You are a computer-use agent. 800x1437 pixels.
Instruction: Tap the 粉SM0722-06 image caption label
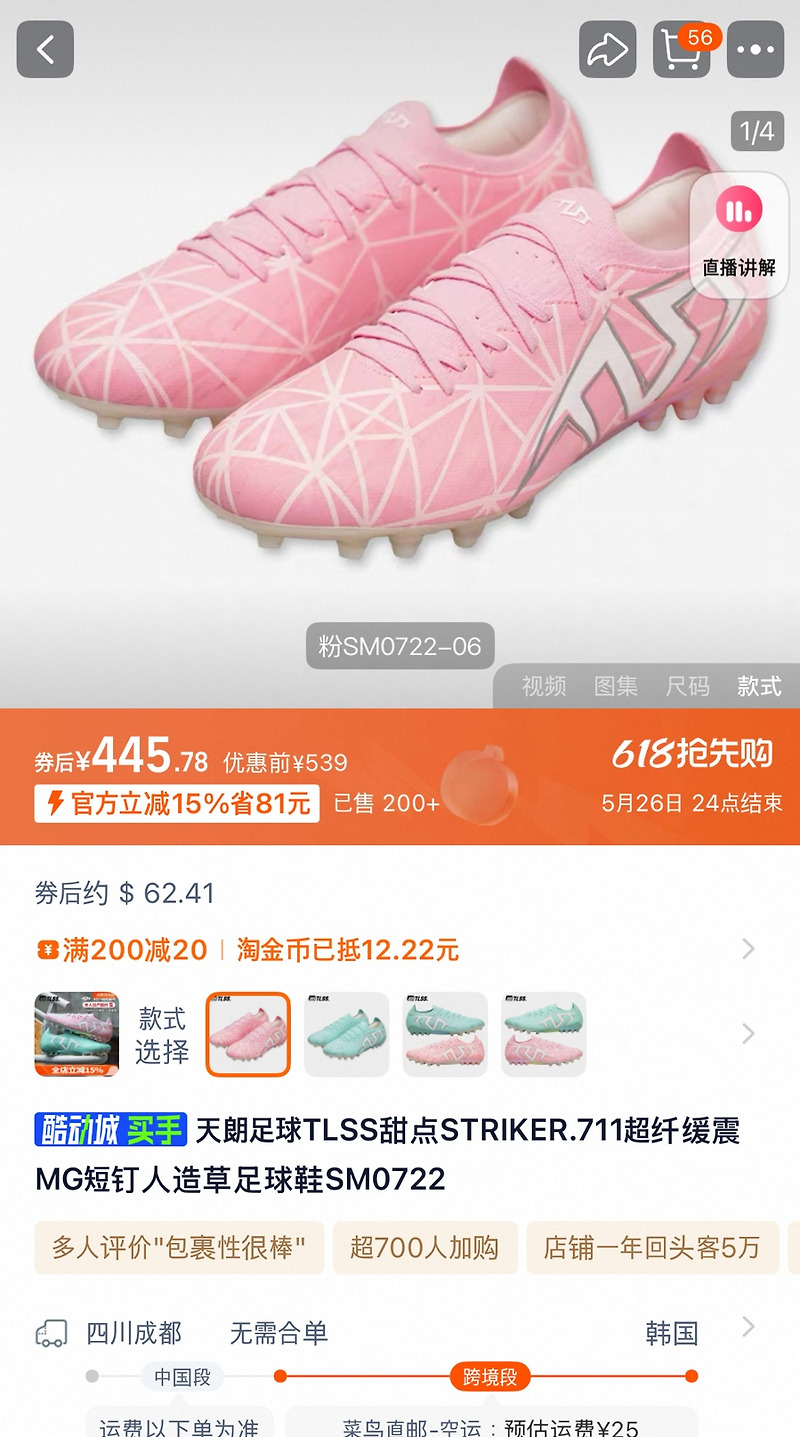tap(398, 645)
